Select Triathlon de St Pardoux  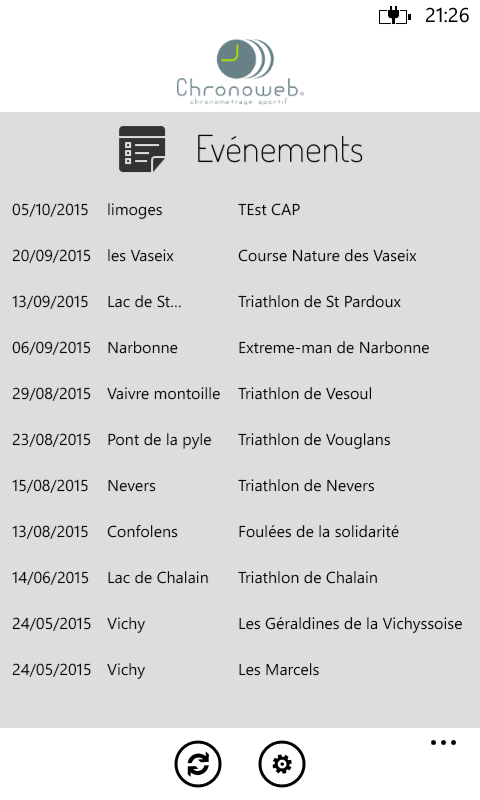240,302
